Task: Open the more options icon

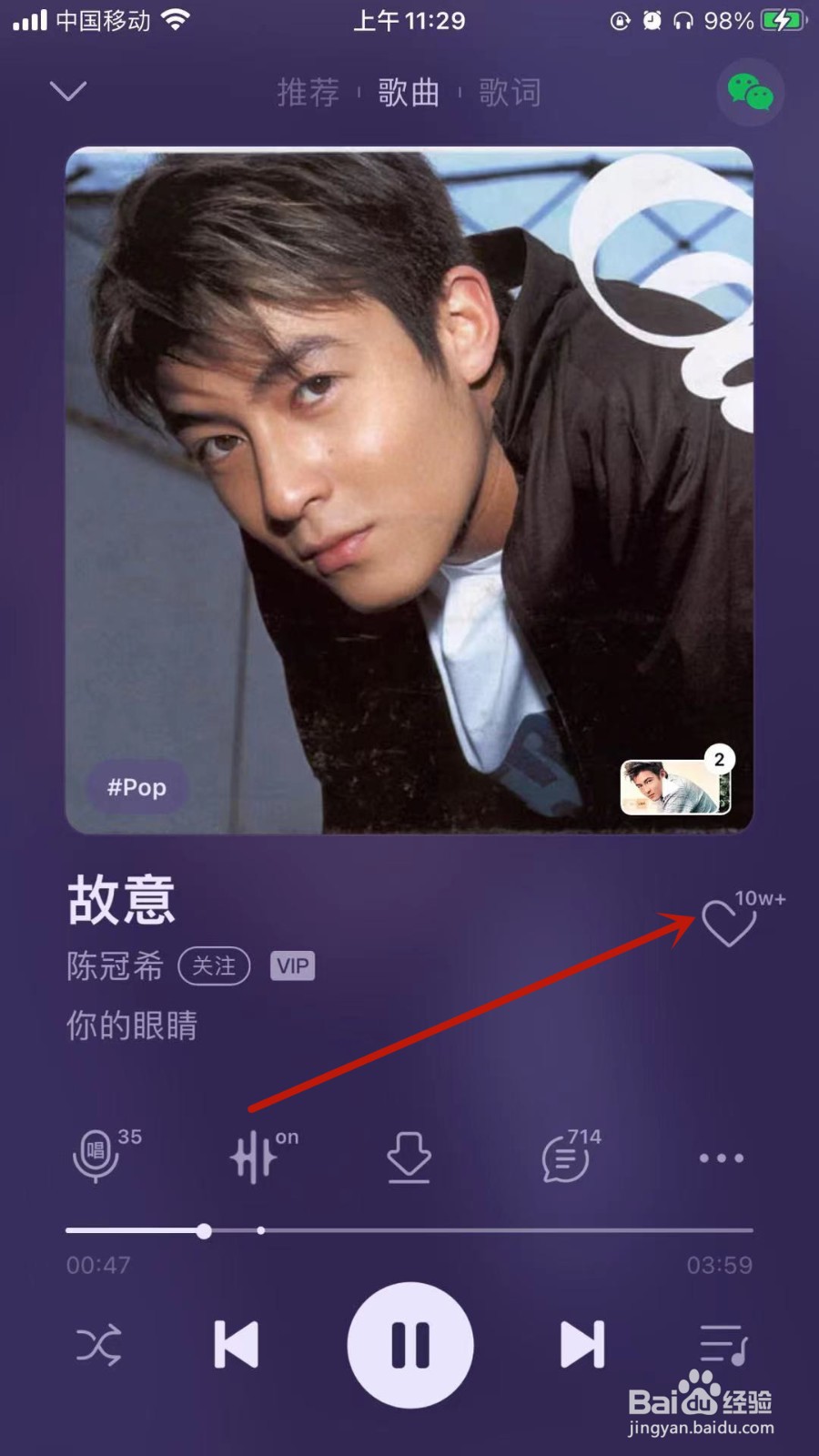Action: click(x=720, y=1158)
